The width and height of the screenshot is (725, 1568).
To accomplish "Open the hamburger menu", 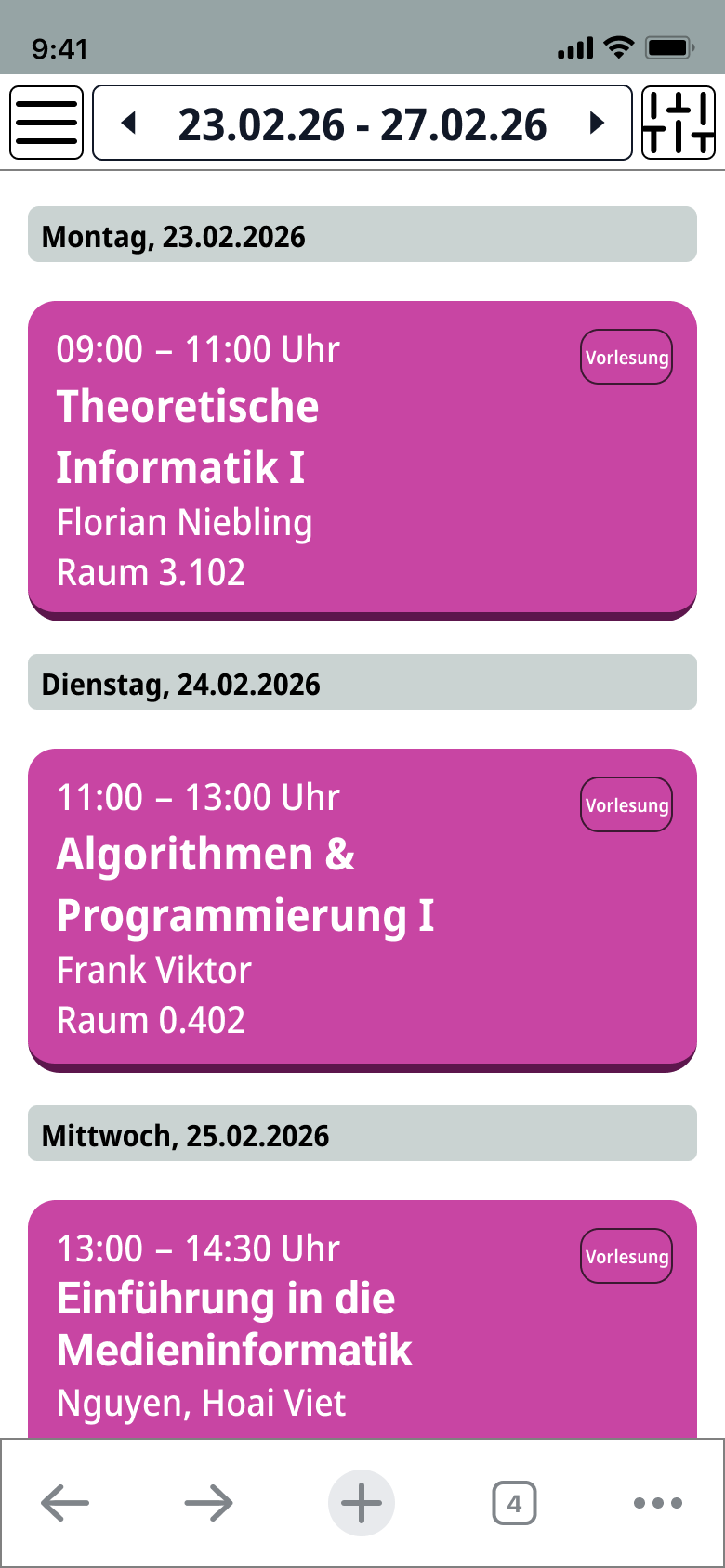I will click(46, 123).
